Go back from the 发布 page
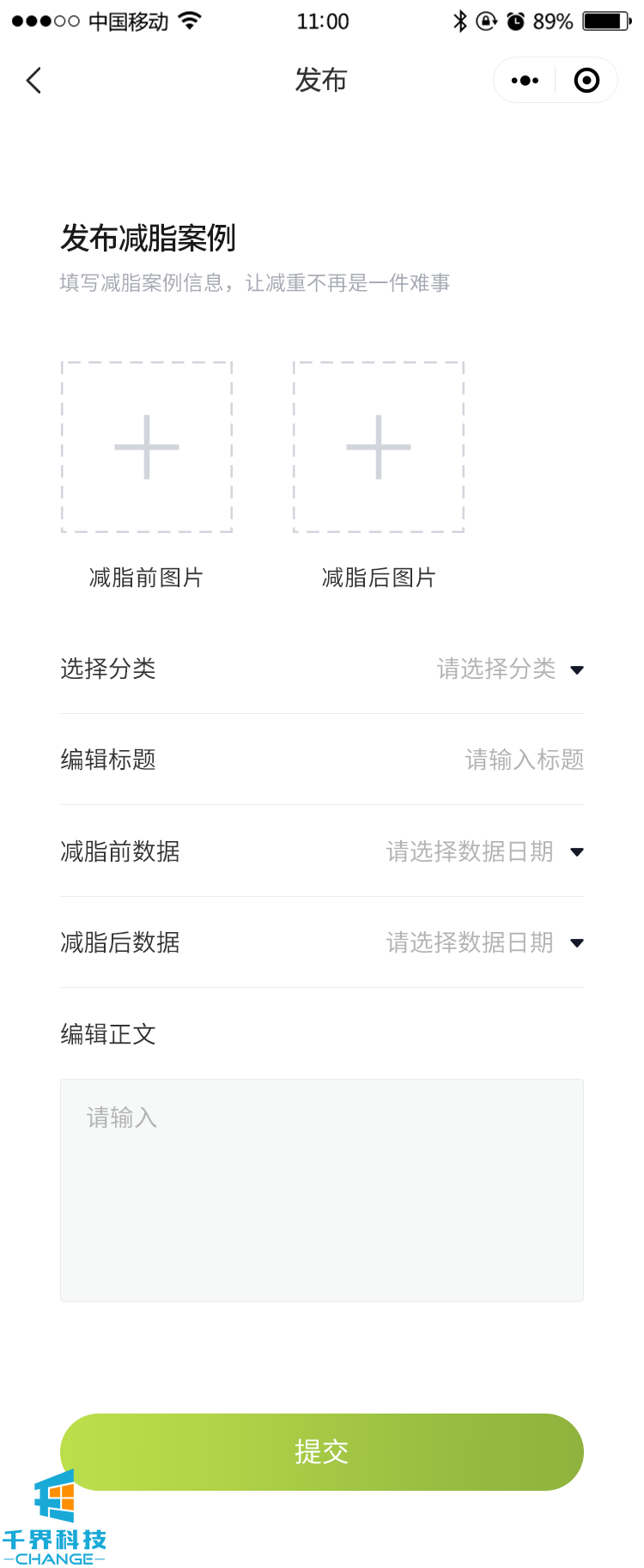This screenshot has height=1568, width=644. click(x=34, y=81)
